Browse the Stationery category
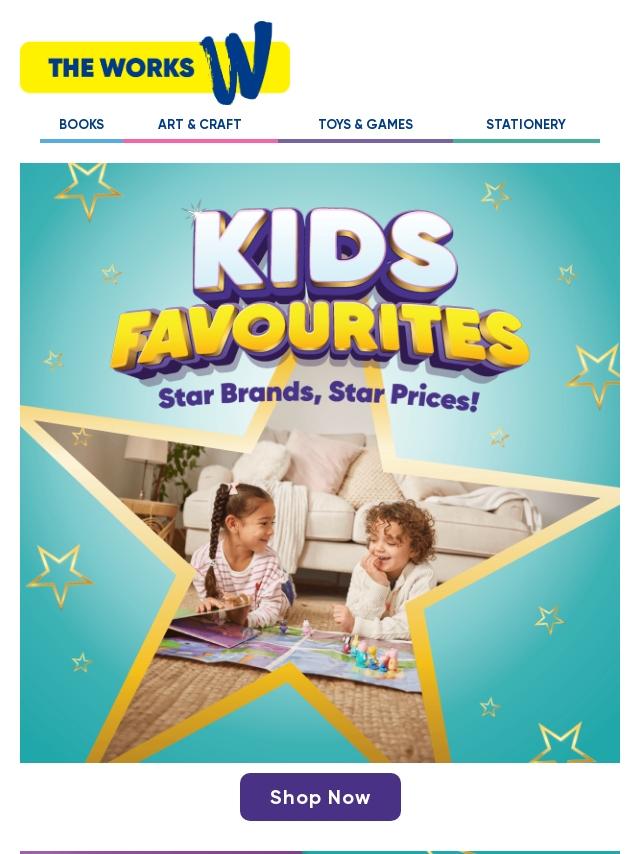Viewport: 640px width, 854px height. coord(525,125)
